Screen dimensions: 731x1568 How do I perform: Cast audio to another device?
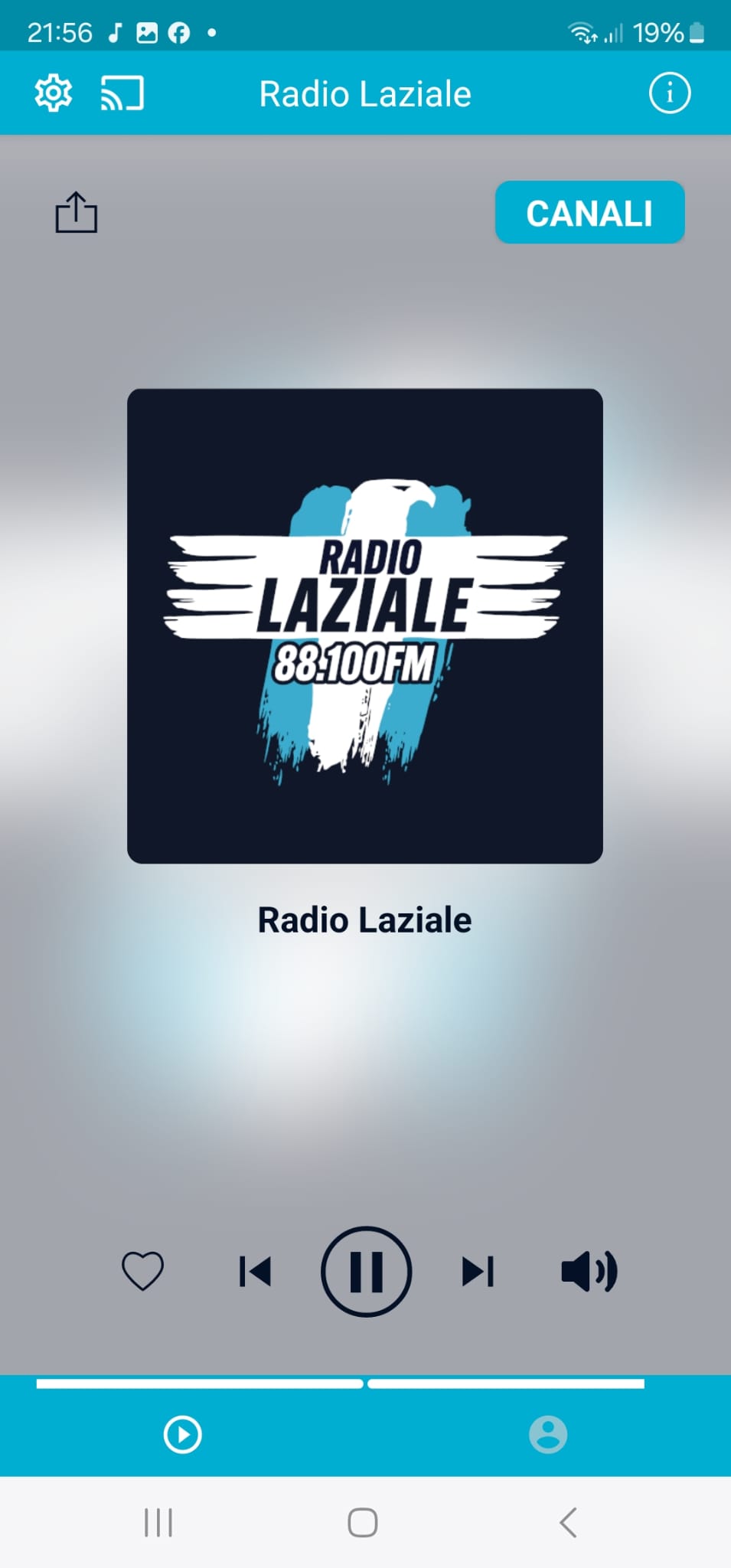tap(122, 93)
